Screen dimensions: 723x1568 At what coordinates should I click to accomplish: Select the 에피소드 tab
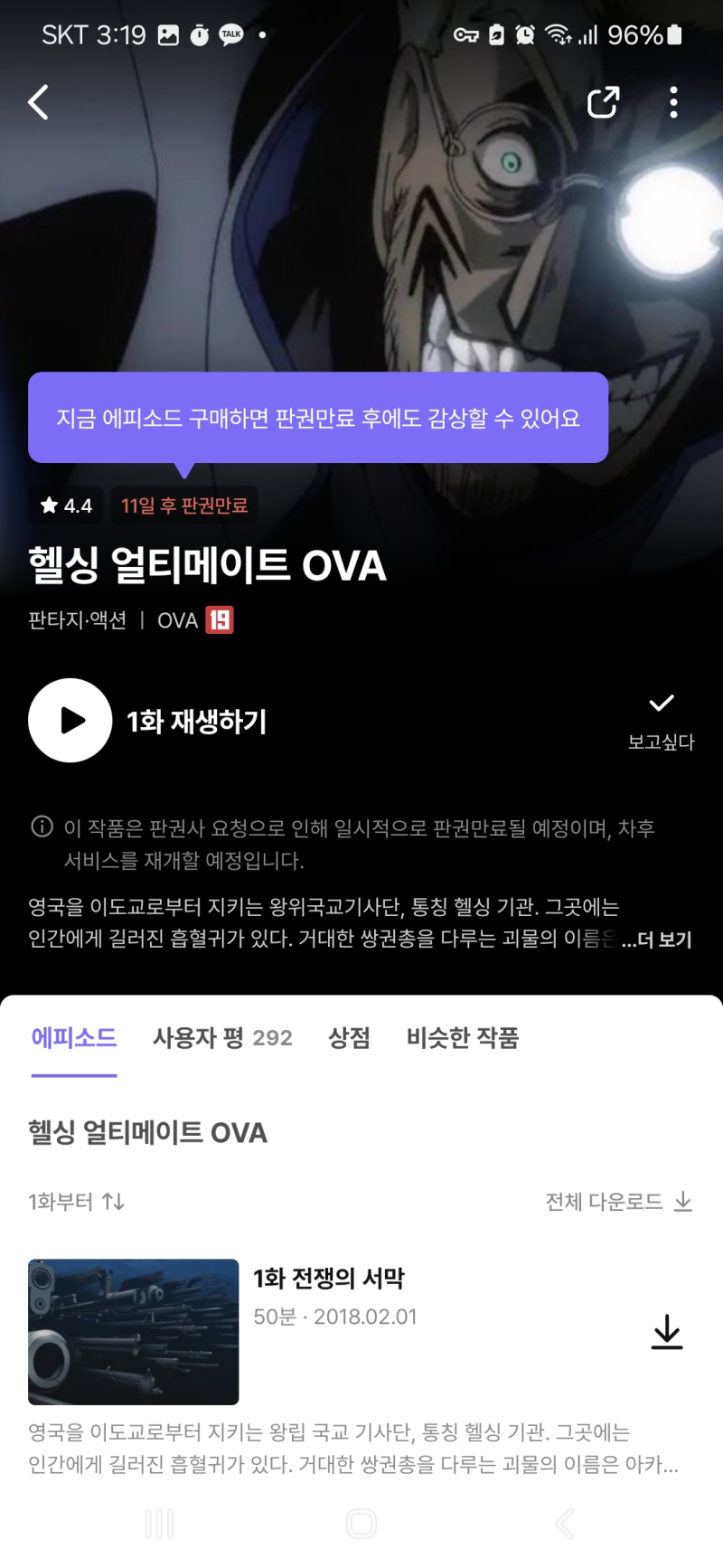tap(74, 1037)
